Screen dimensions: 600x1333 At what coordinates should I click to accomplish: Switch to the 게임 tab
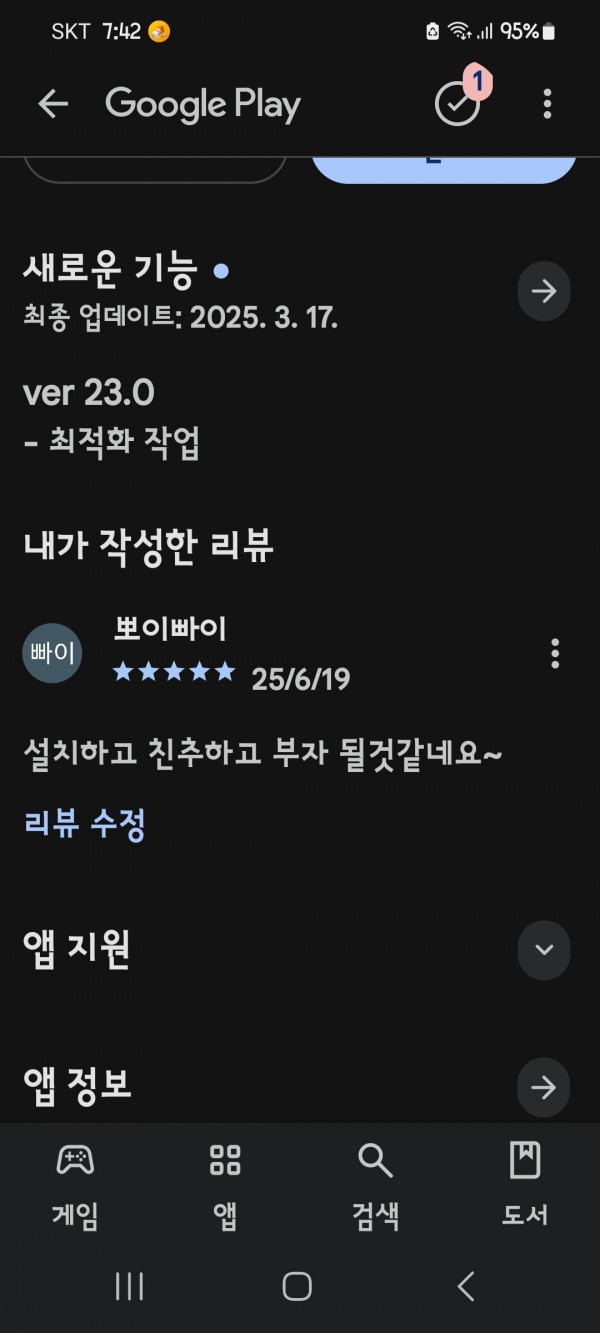point(75,1185)
